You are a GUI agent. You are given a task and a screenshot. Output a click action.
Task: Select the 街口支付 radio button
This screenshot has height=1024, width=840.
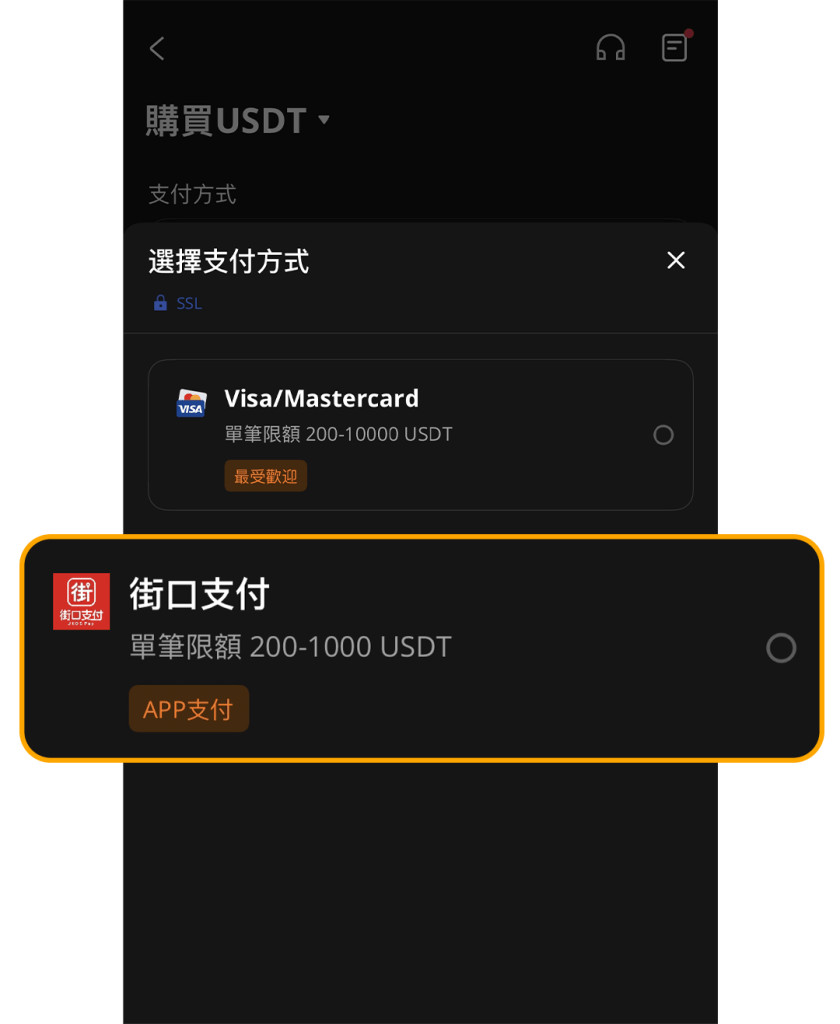(x=781, y=648)
